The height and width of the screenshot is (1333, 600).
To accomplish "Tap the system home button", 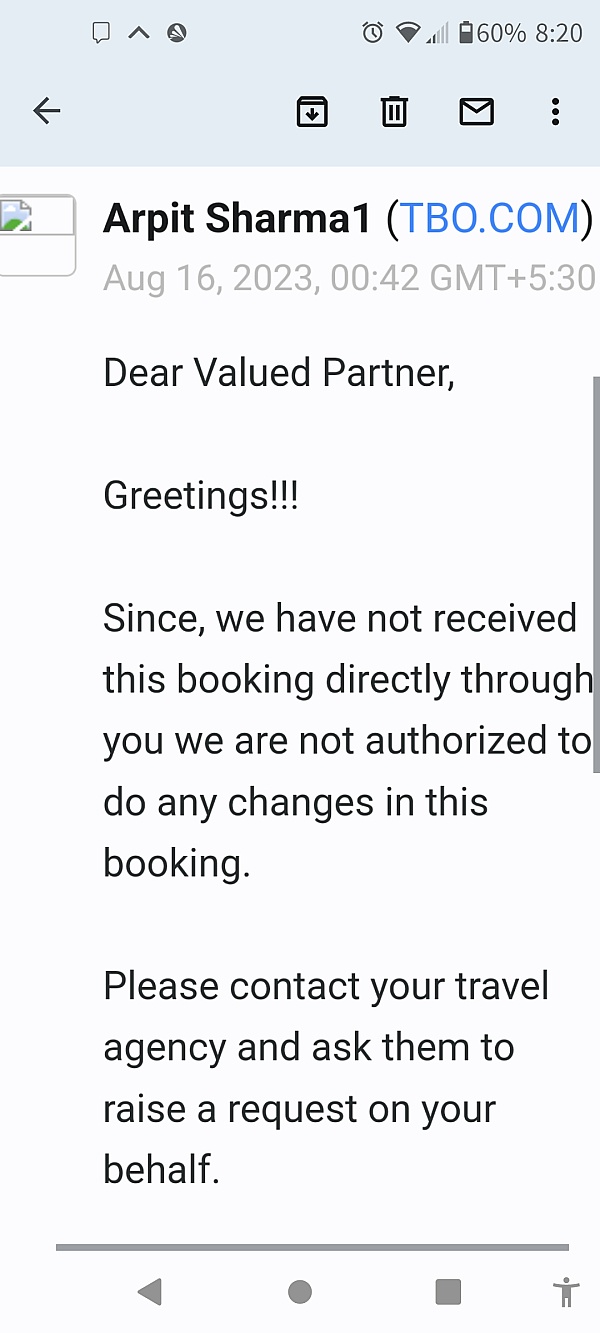I will (x=299, y=1292).
